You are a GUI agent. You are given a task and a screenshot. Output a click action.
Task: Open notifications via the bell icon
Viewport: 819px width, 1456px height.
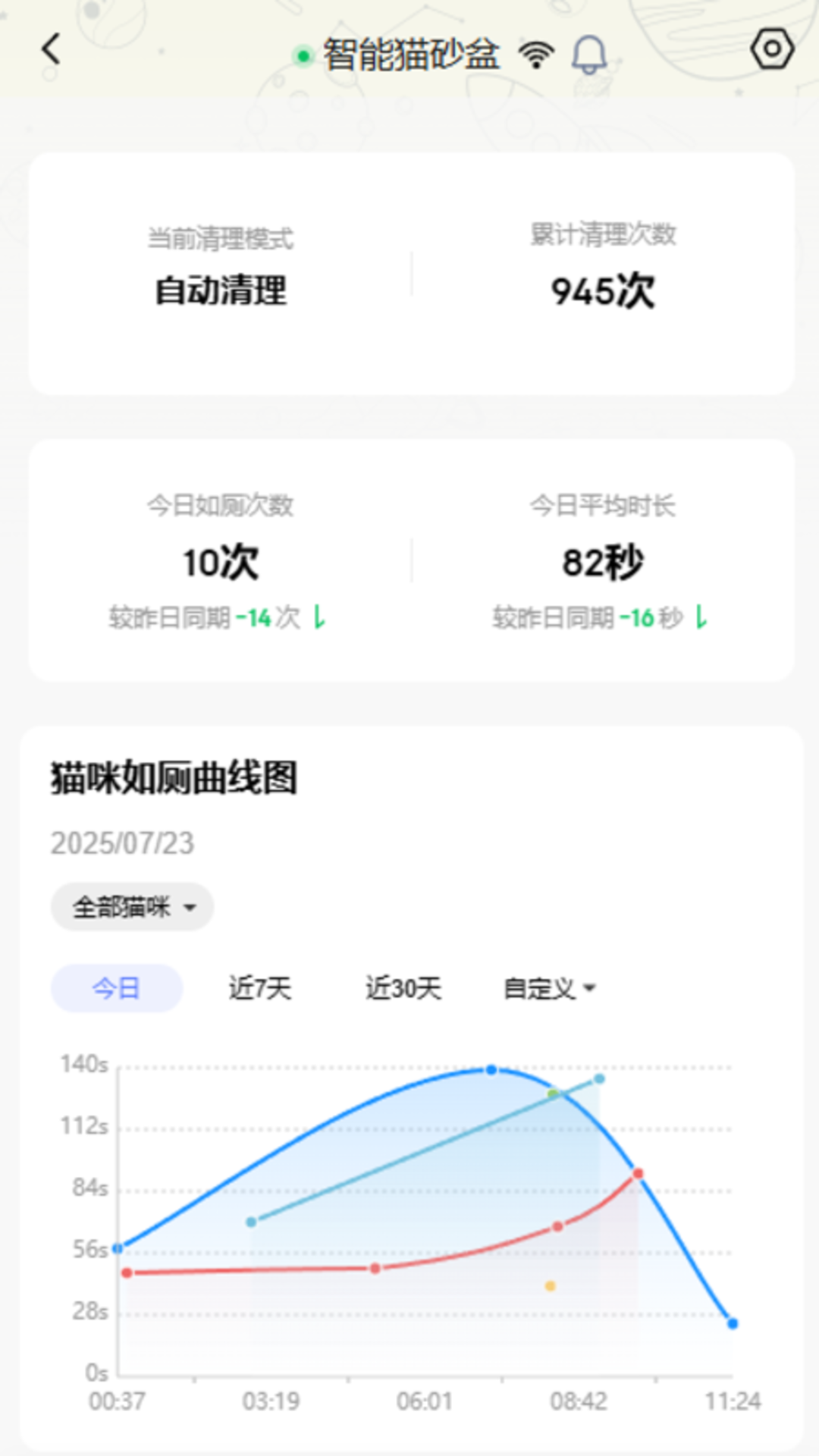pyautogui.click(x=591, y=55)
